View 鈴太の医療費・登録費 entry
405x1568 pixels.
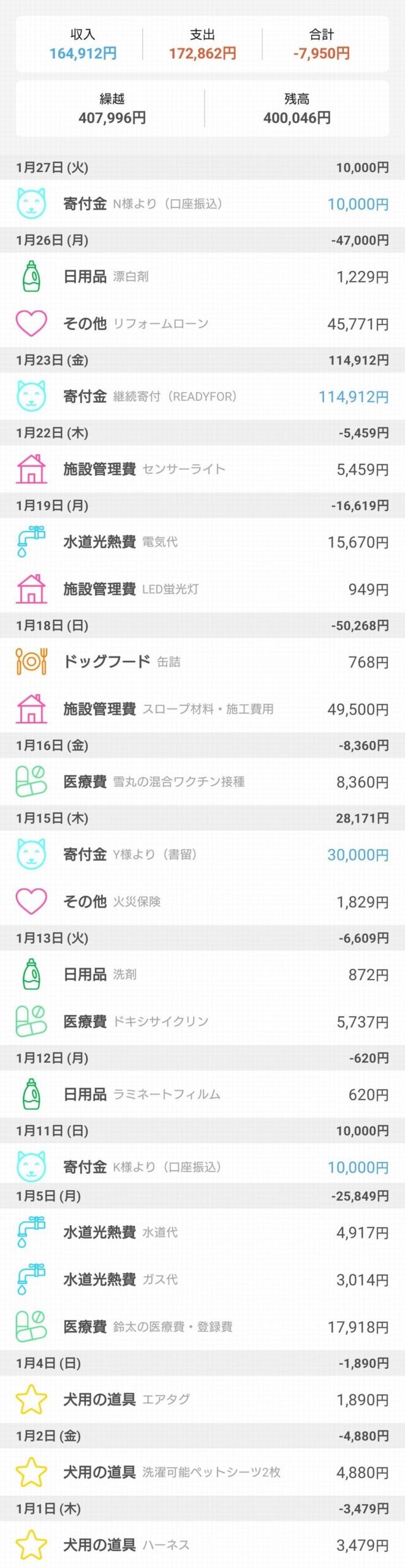click(202, 1327)
